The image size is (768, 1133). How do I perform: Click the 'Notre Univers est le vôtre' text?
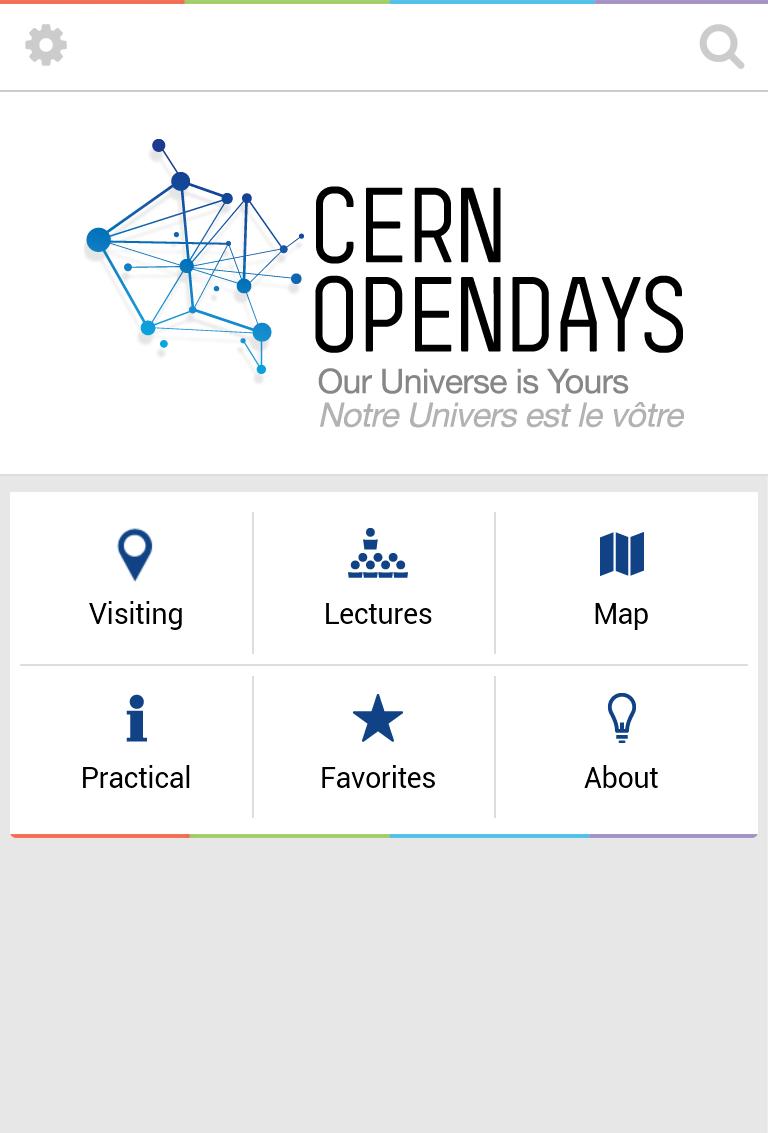501,414
